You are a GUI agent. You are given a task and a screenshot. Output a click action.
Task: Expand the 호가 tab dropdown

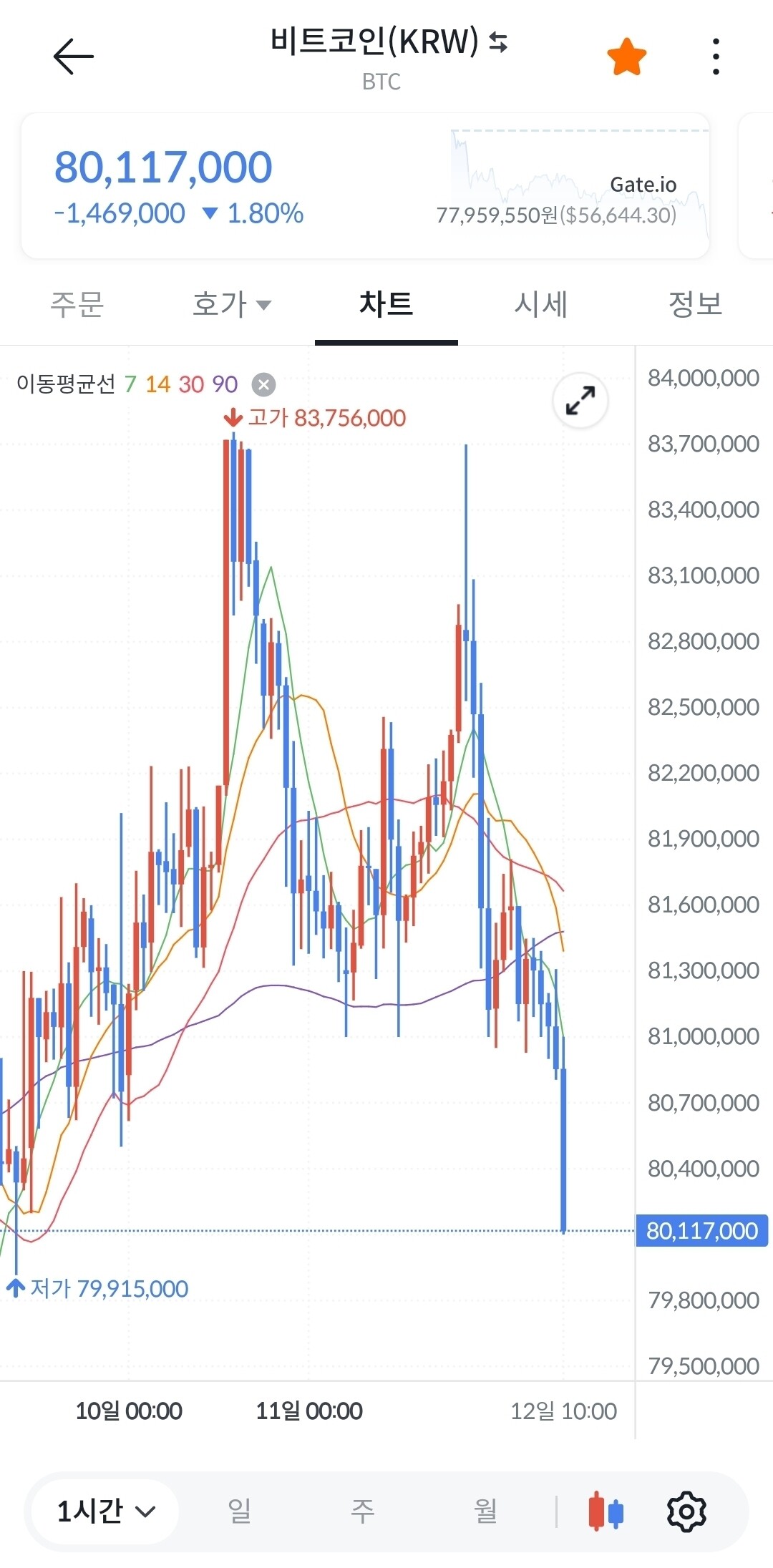point(231,304)
